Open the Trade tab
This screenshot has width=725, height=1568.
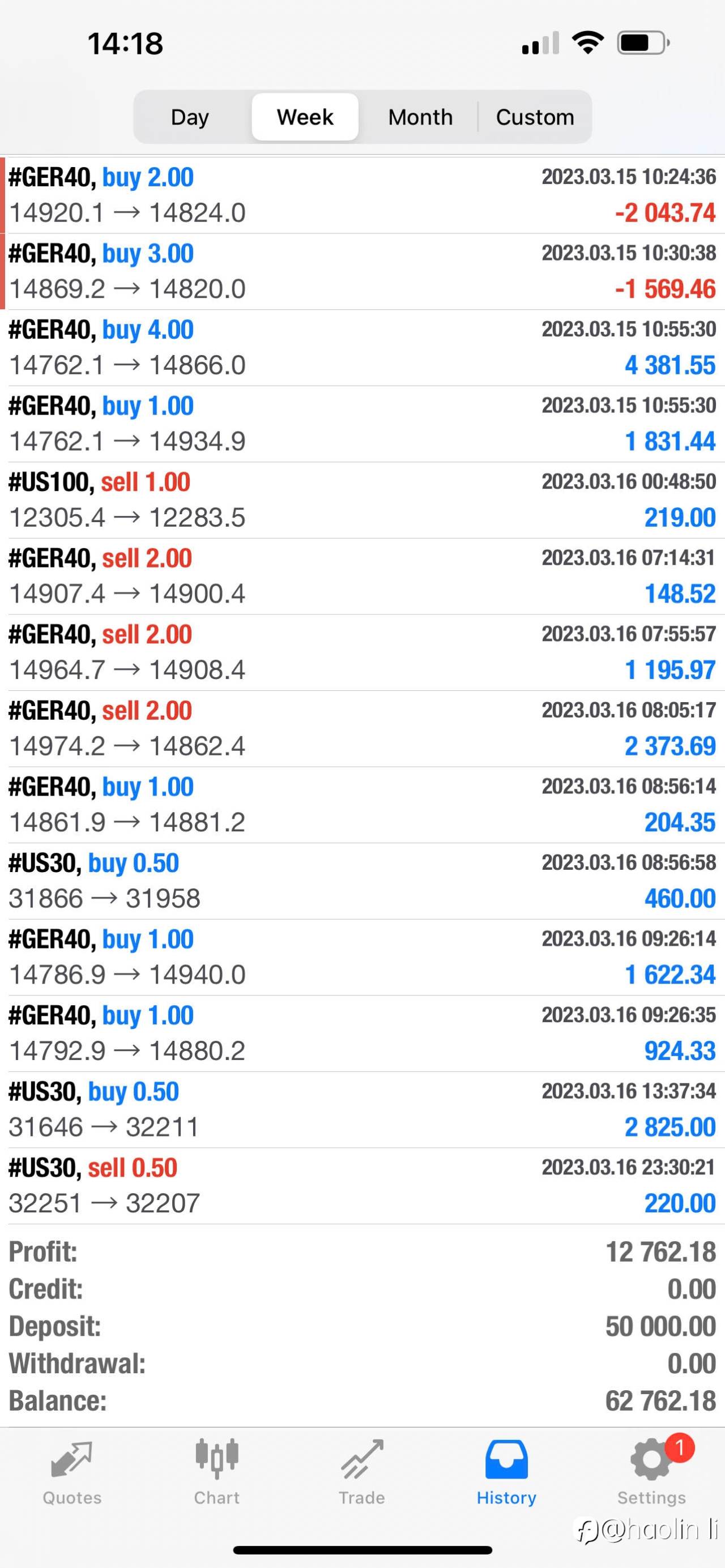click(x=361, y=1472)
